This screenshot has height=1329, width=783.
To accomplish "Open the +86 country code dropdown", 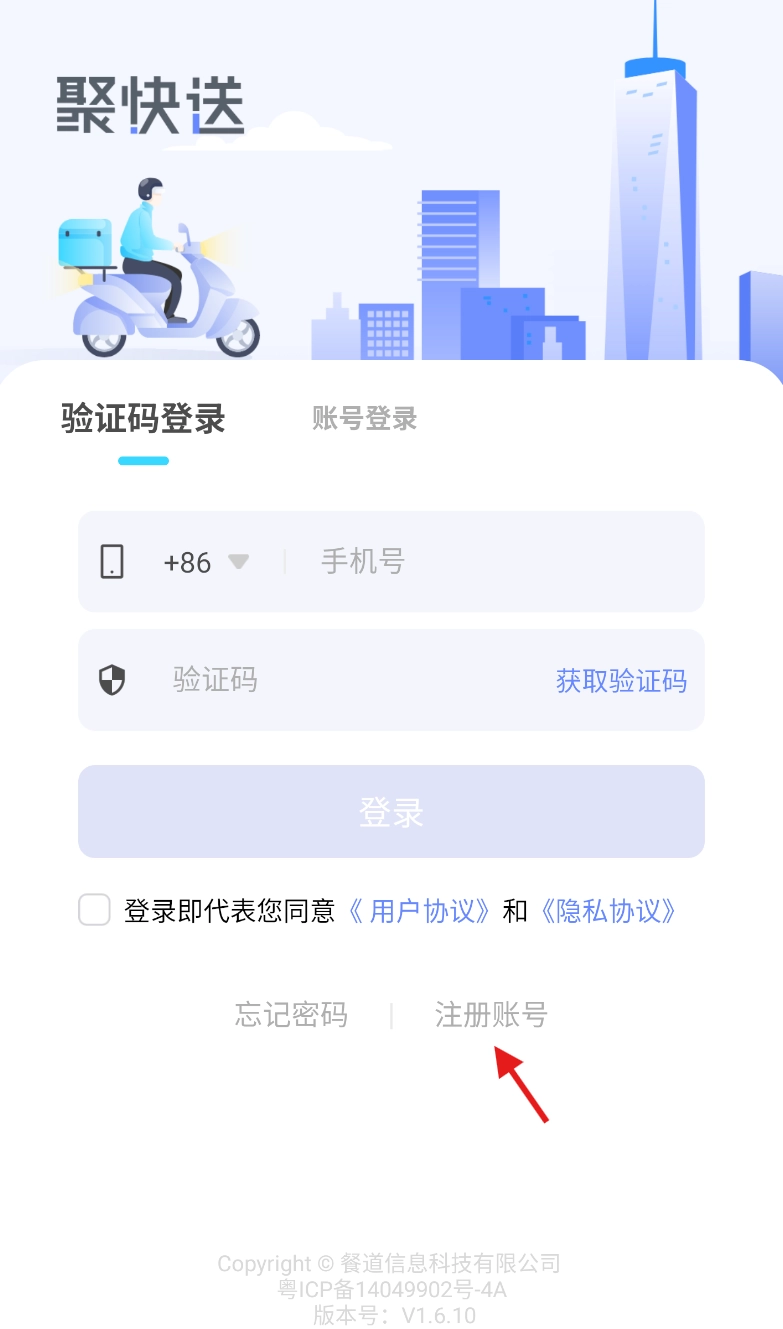I will (x=206, y=562).
